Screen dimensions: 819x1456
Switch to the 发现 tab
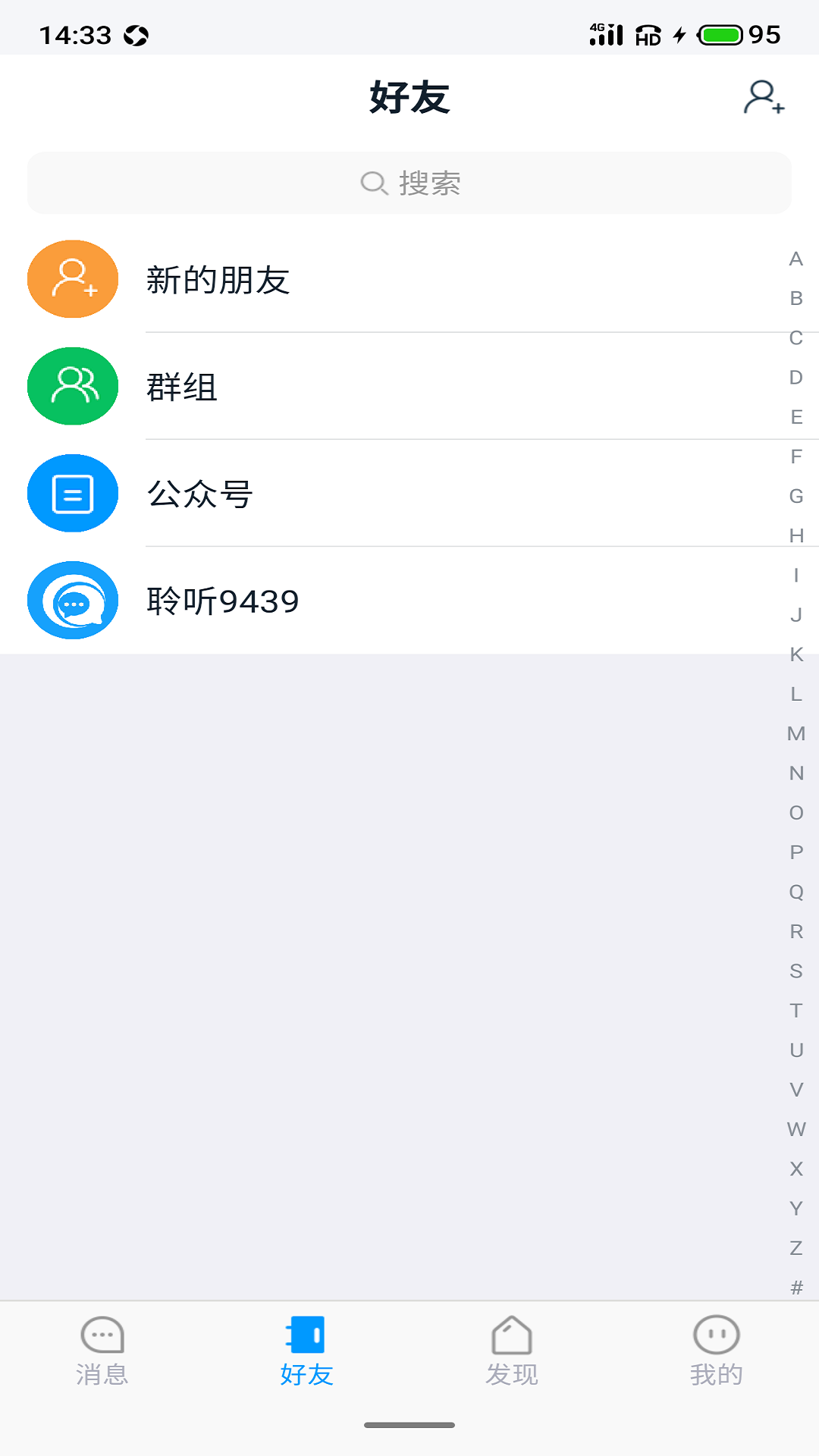(510, 1357)
